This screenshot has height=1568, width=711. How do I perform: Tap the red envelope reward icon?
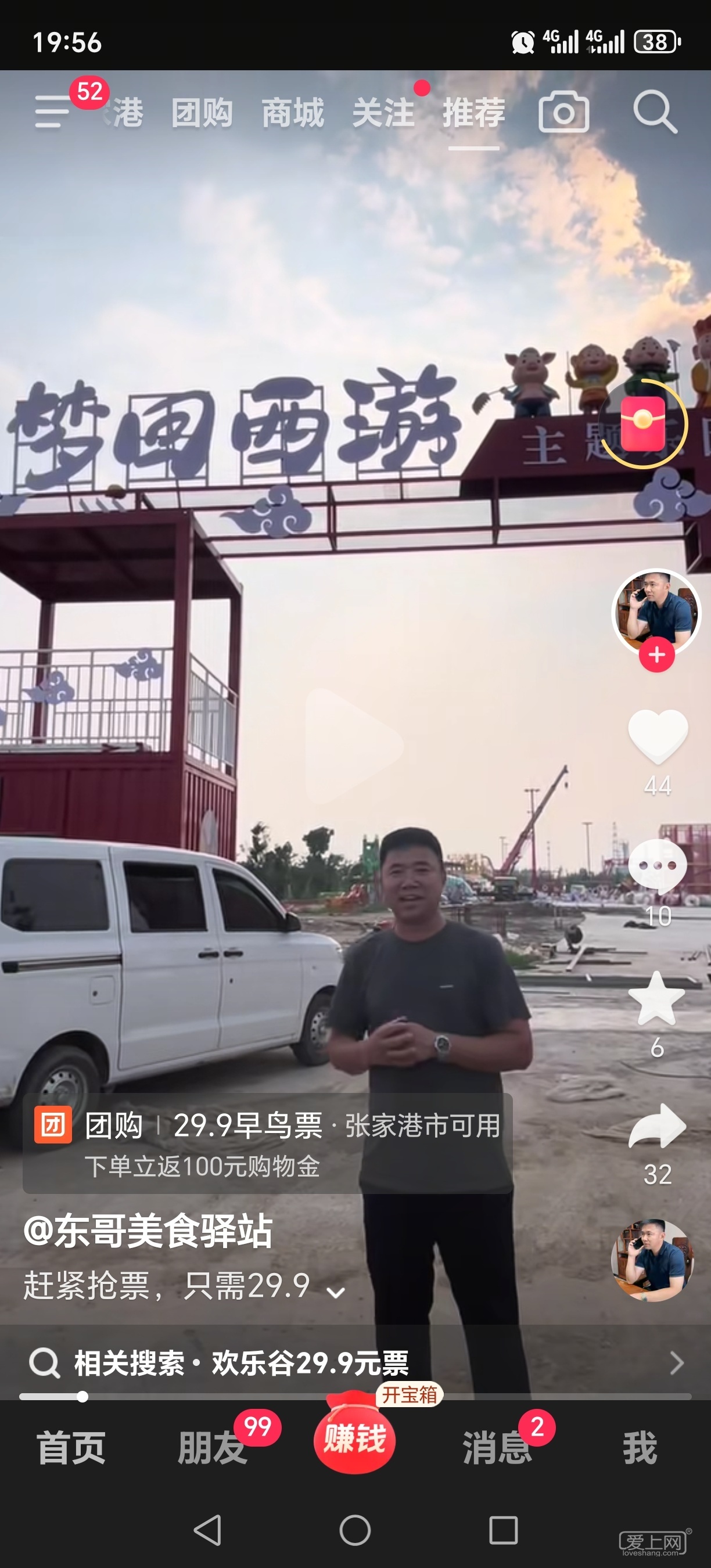tap(643, 424)
